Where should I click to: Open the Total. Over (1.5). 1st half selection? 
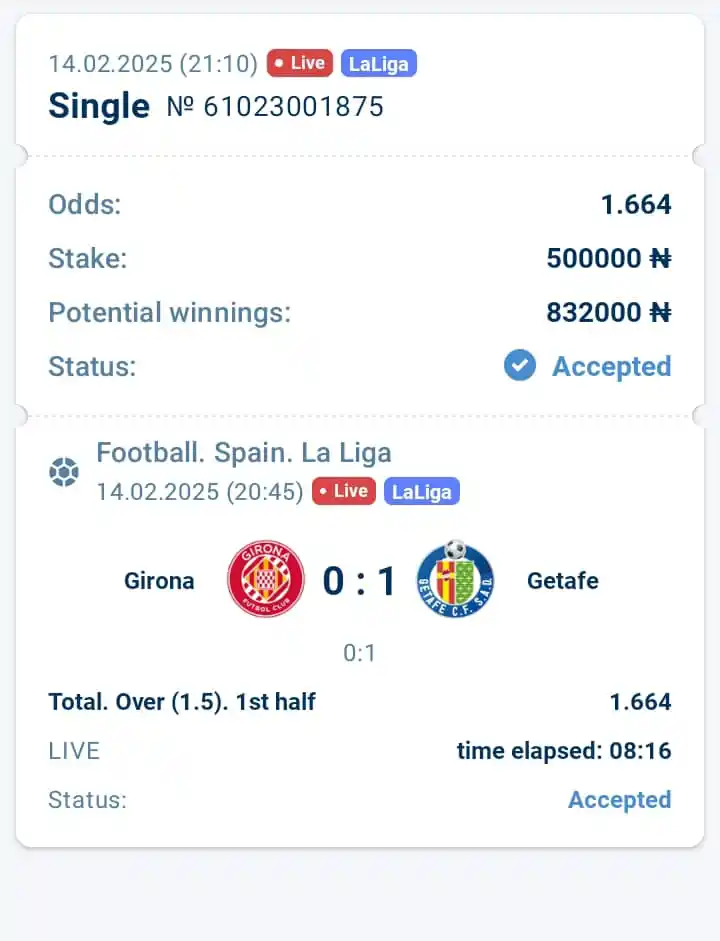181,702
